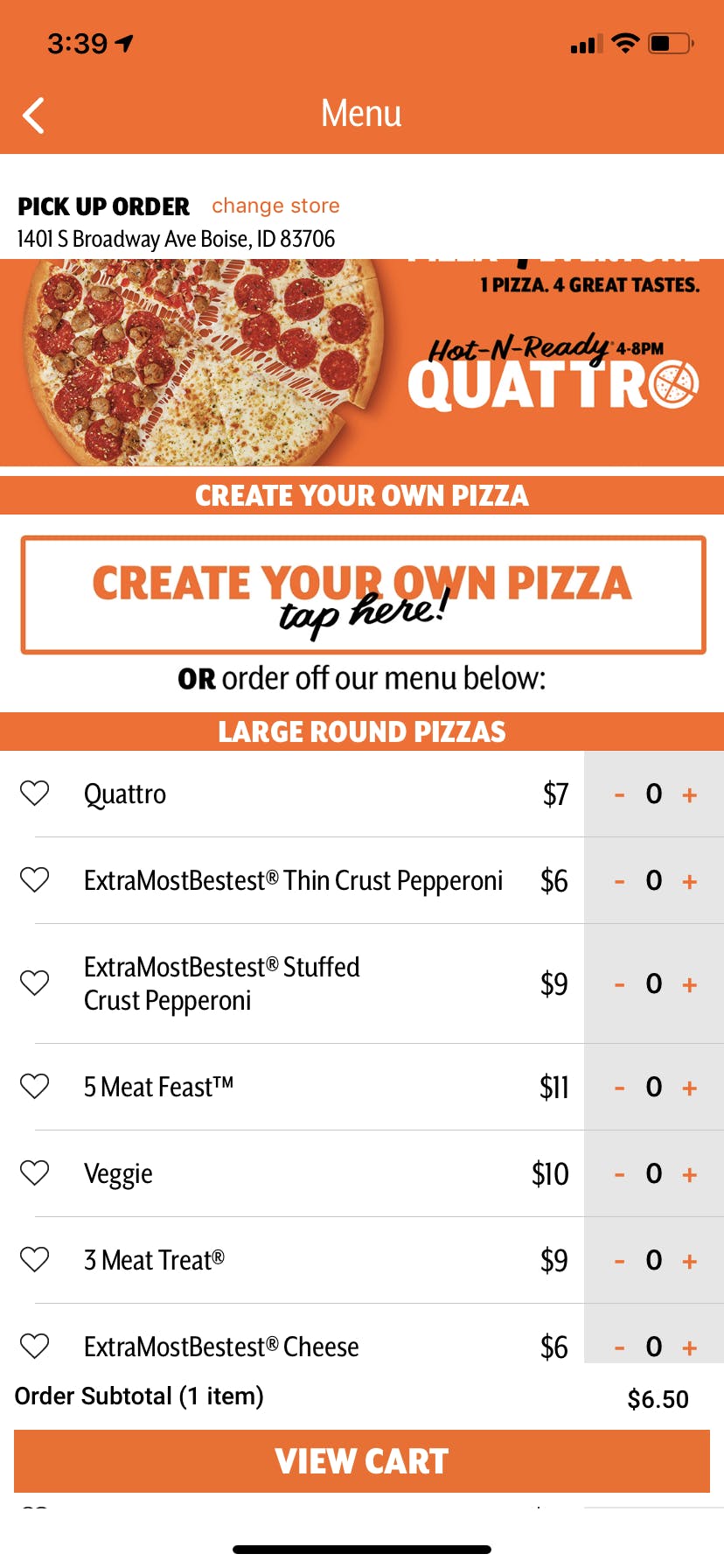Increase Quattro quantity with plus button

[690, 793]
